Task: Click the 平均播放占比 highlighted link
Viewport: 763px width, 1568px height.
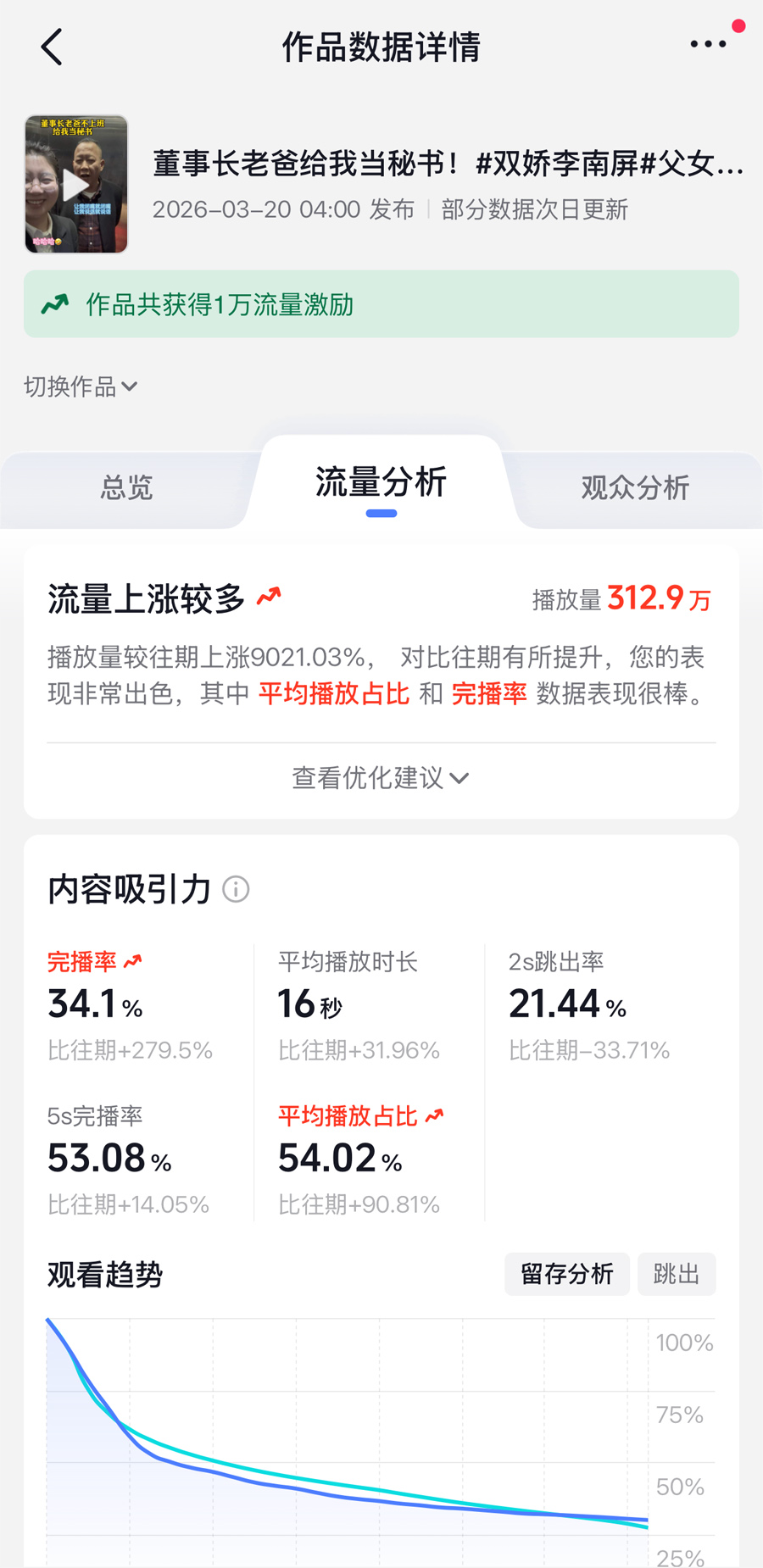Action: click(335, 692)
